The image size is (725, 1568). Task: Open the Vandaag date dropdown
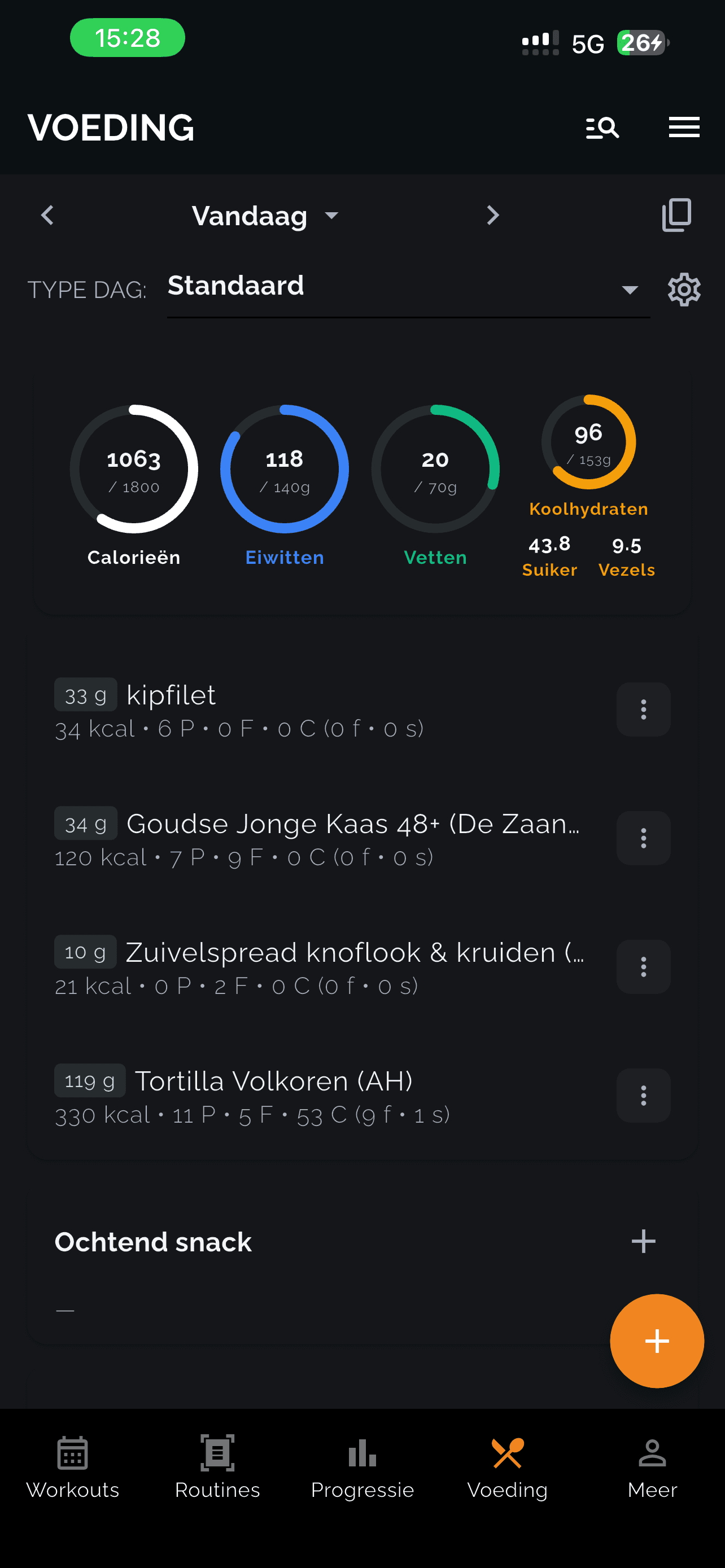(x=263, y=215)
